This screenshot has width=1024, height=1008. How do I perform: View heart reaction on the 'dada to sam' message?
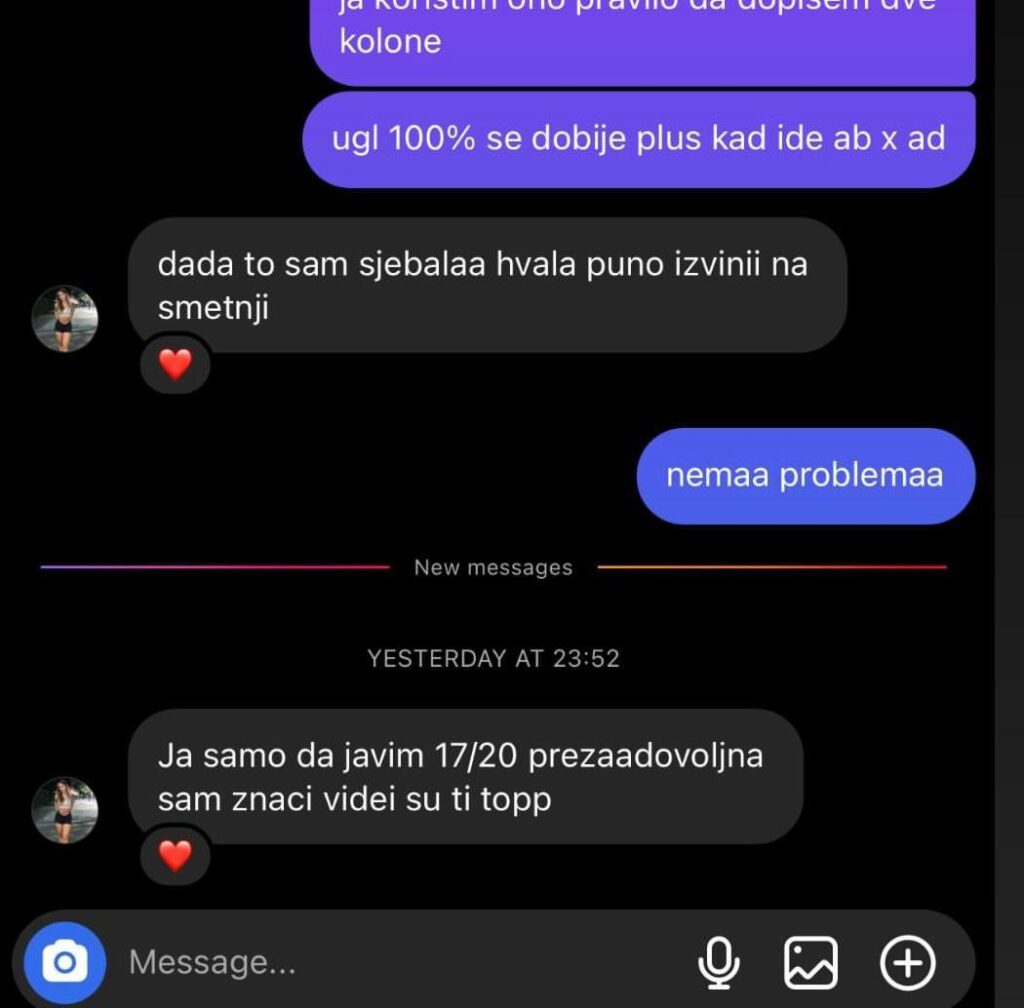pyautogui.click(x=175, y=365)
